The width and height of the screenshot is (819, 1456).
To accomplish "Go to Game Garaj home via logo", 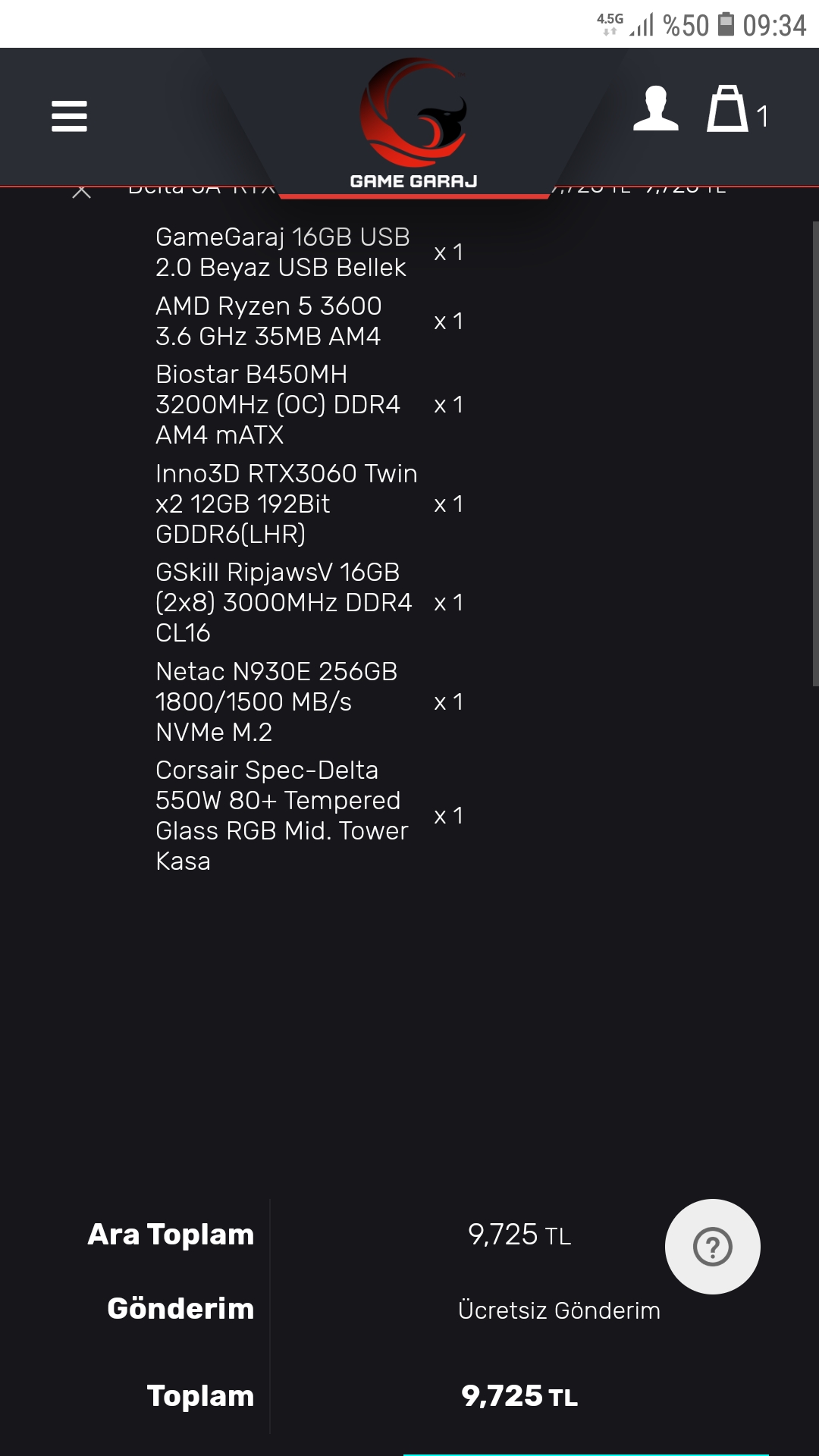I will click(x=413, y=123).
